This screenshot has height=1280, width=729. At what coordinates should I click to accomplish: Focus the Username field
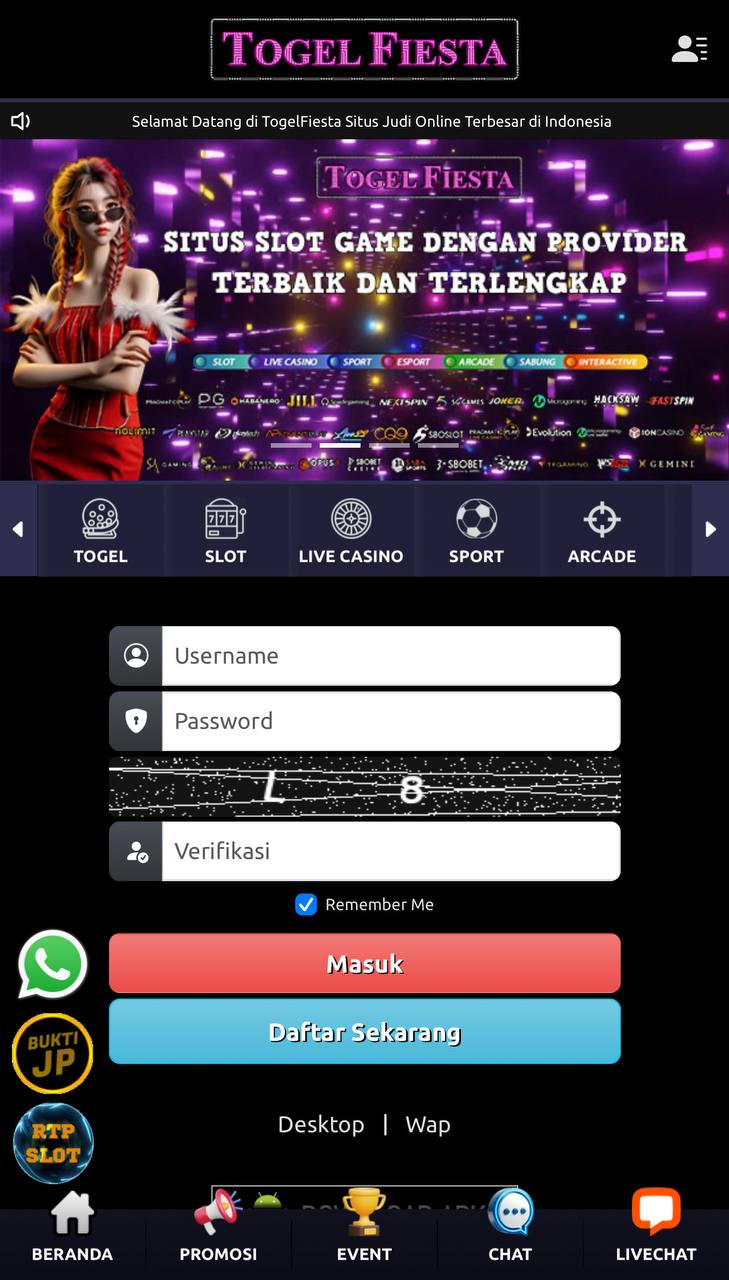390,656
